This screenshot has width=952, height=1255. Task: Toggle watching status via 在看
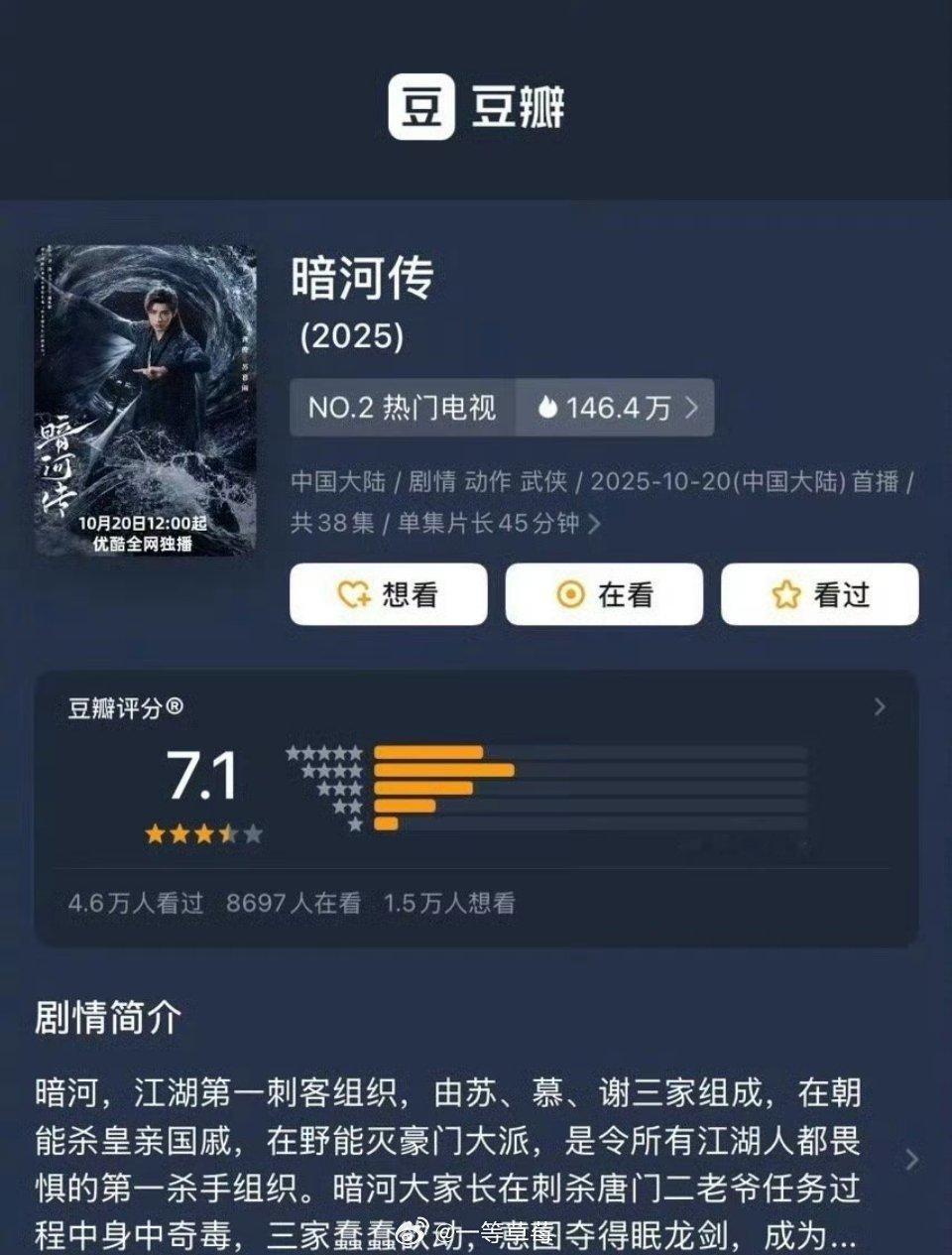click(x=603, y=593)
